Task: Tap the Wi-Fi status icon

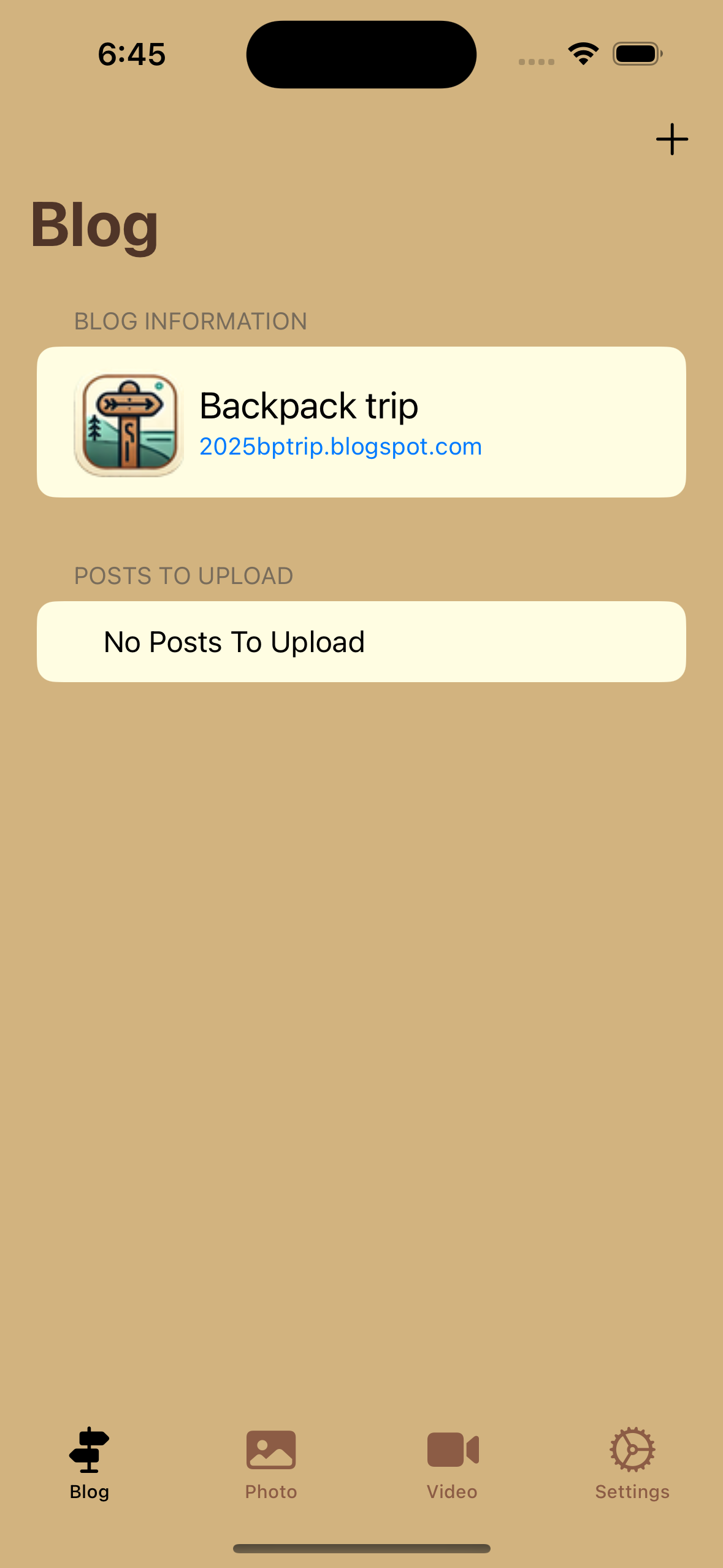Action: (x=581, y=54)
